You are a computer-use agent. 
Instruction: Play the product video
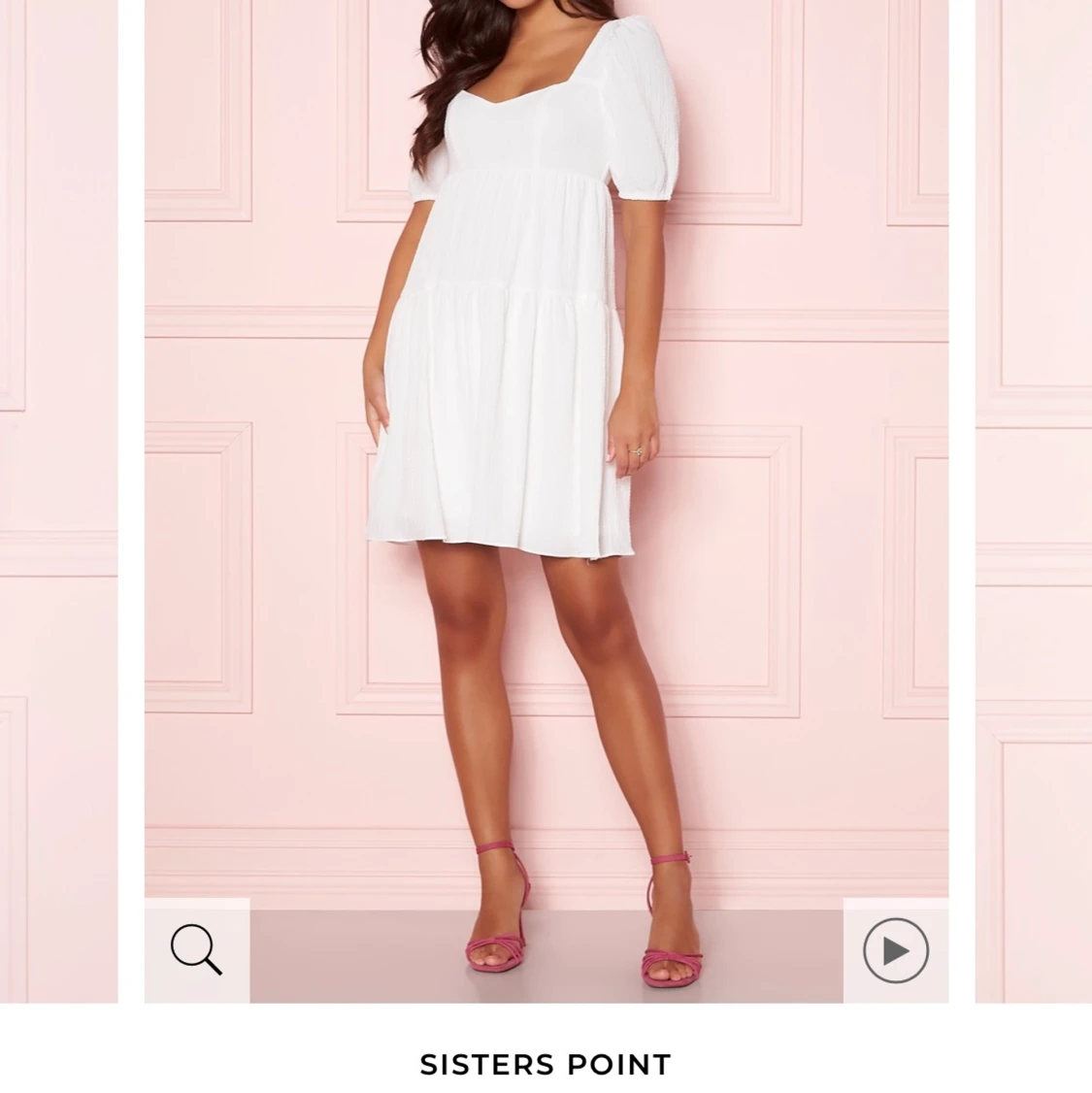point(895,950)
